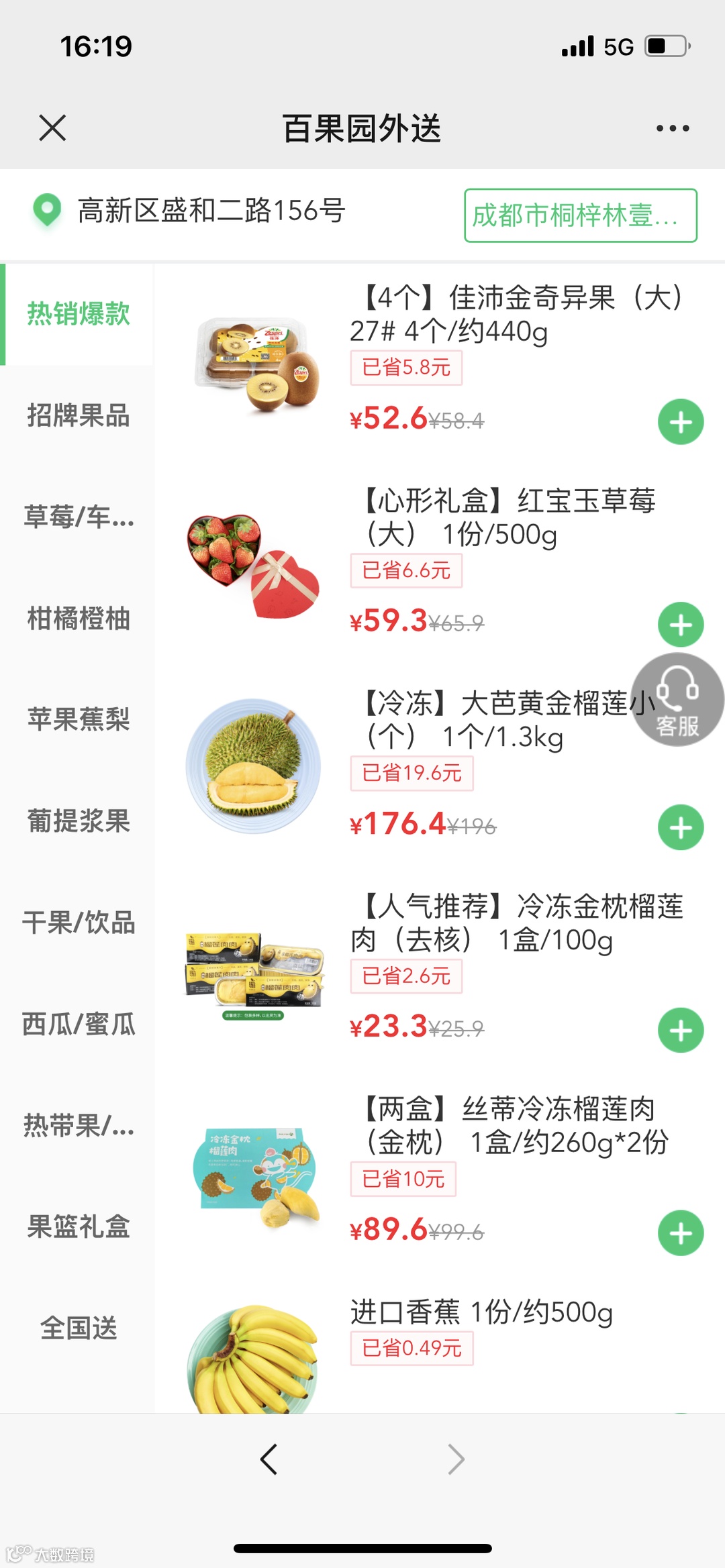Switch to 招牌果品 category
725x1568 pixels.
pos(78,415)
